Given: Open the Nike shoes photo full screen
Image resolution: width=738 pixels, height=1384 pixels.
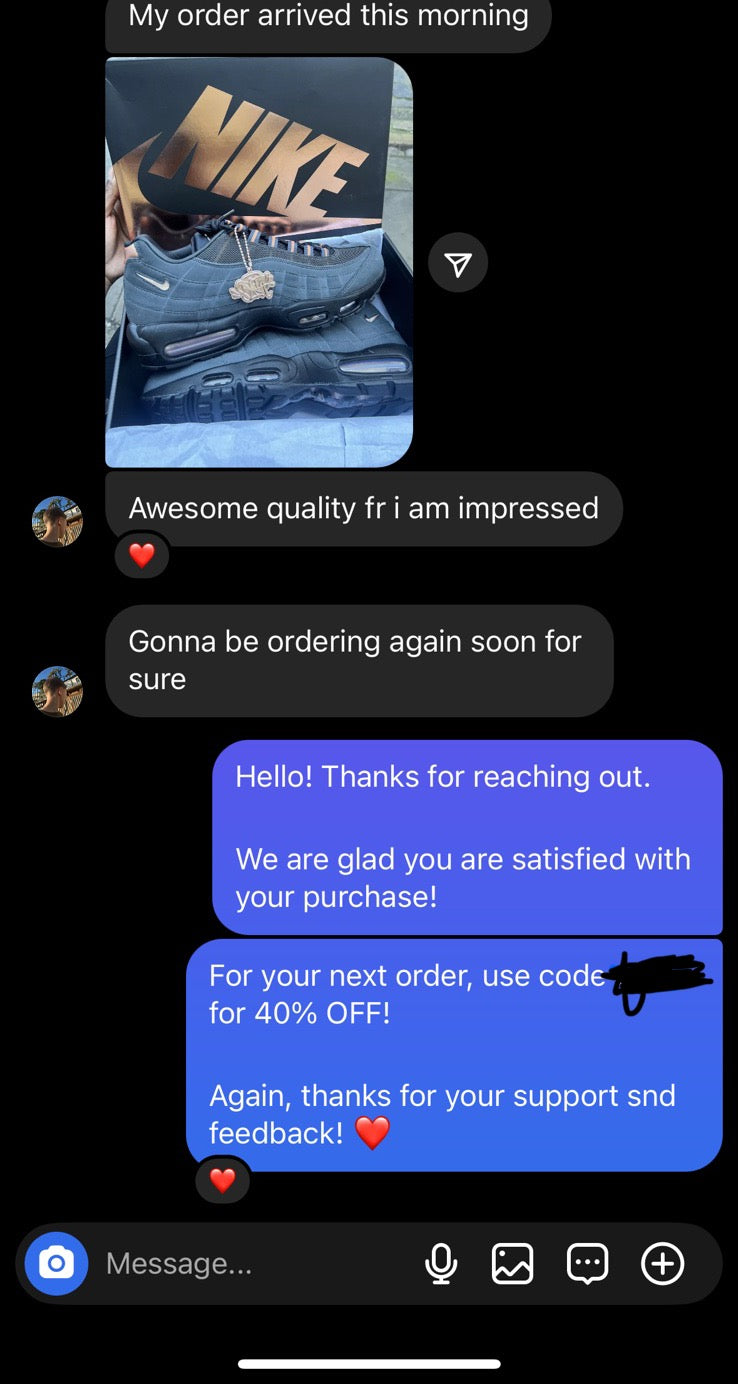Looking at the screenshot, I should pos(259,262).
